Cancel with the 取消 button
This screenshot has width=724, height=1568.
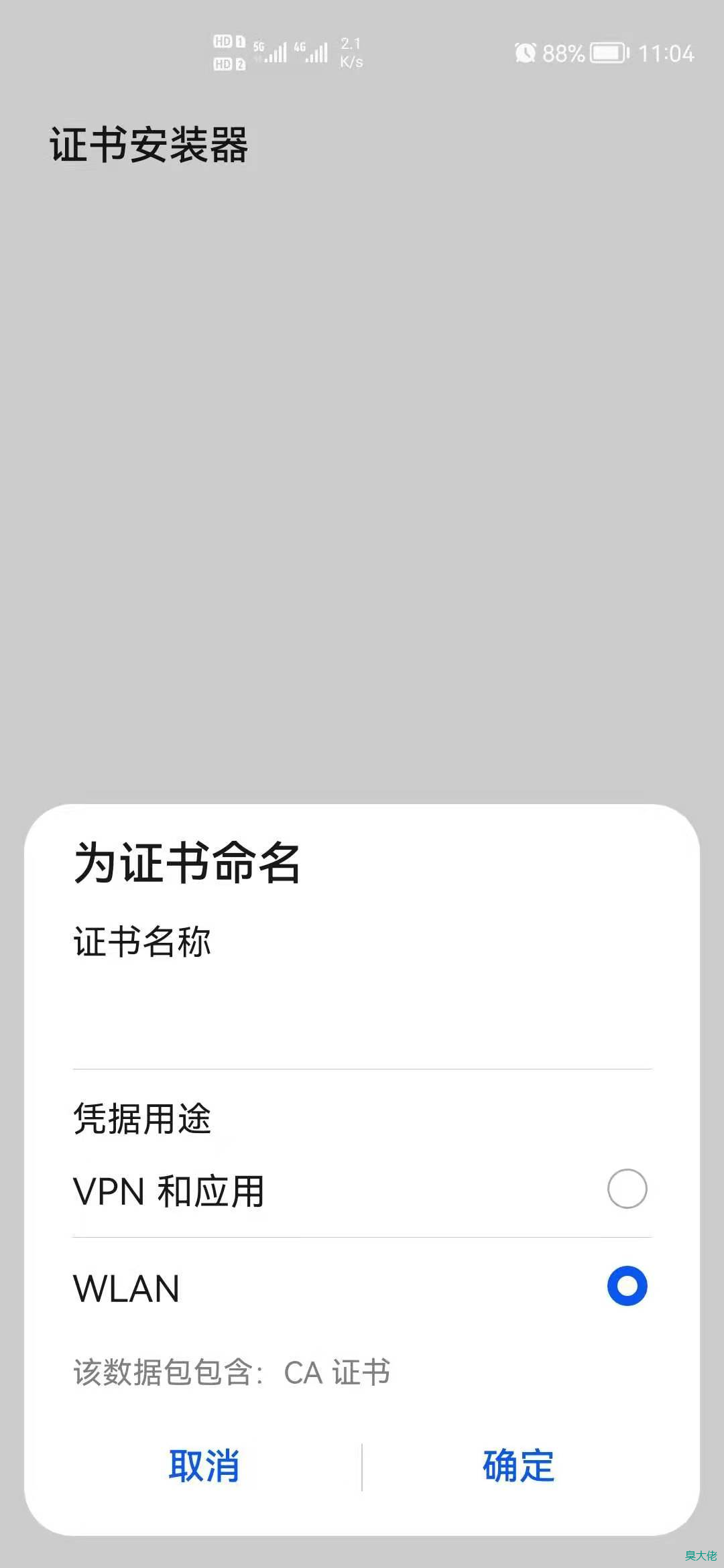tap(204, 1465)
